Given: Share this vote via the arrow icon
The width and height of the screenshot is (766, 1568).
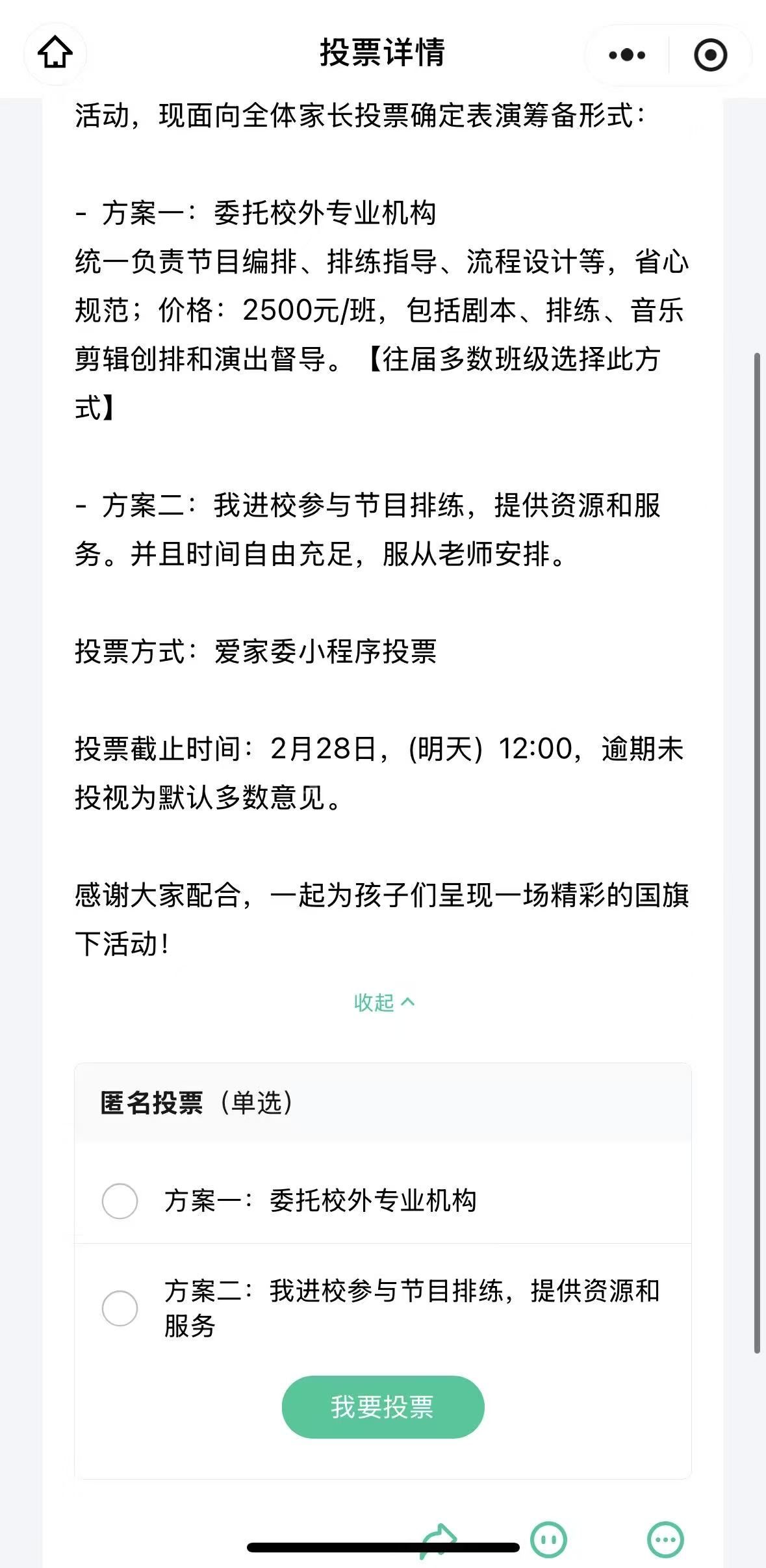Looking at the screenshot, I should pos(439,1539).
